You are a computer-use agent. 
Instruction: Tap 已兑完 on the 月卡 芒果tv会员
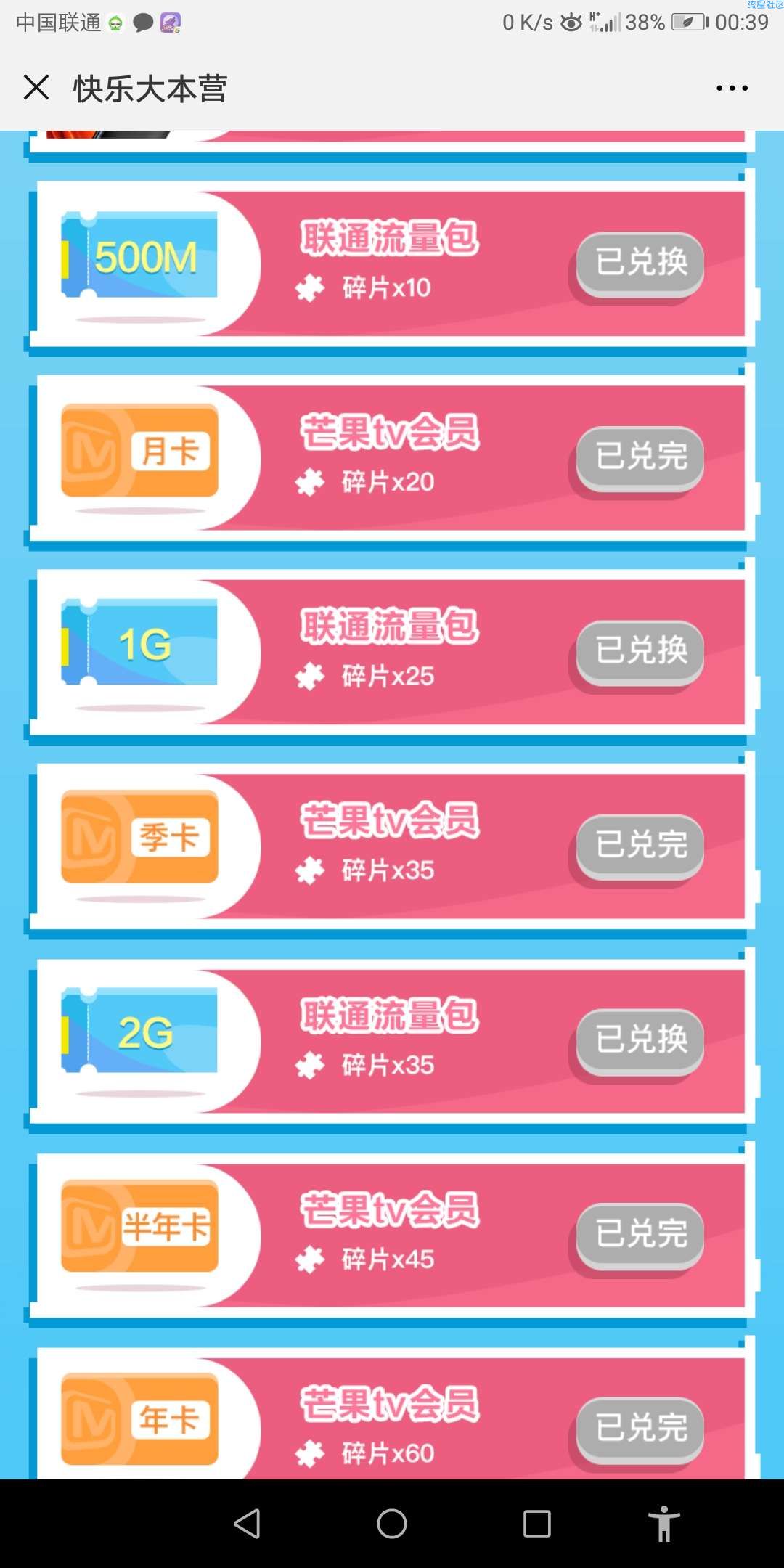[x=640, y=457]
